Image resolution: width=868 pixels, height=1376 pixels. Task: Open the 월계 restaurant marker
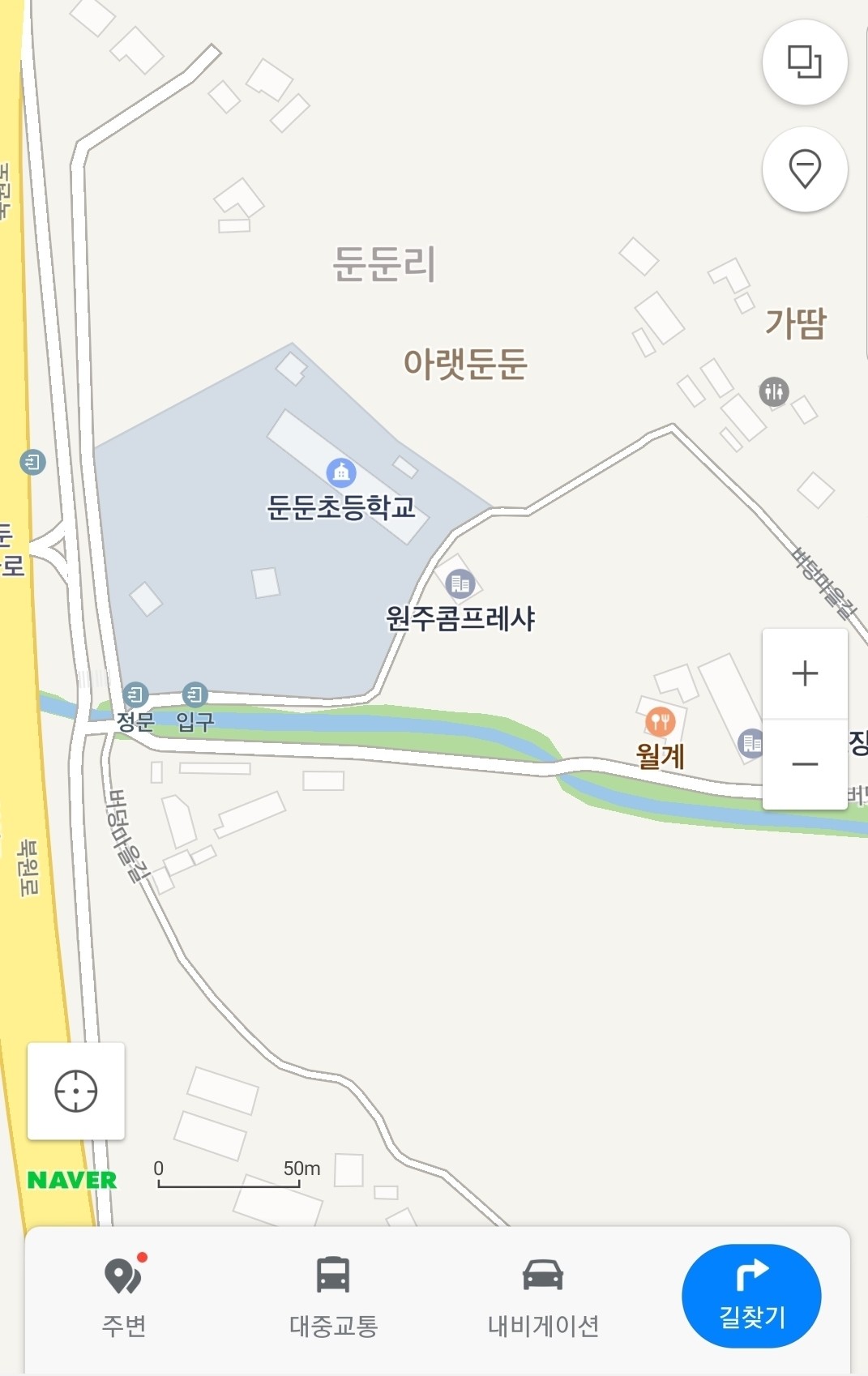(x=661, y=721)
